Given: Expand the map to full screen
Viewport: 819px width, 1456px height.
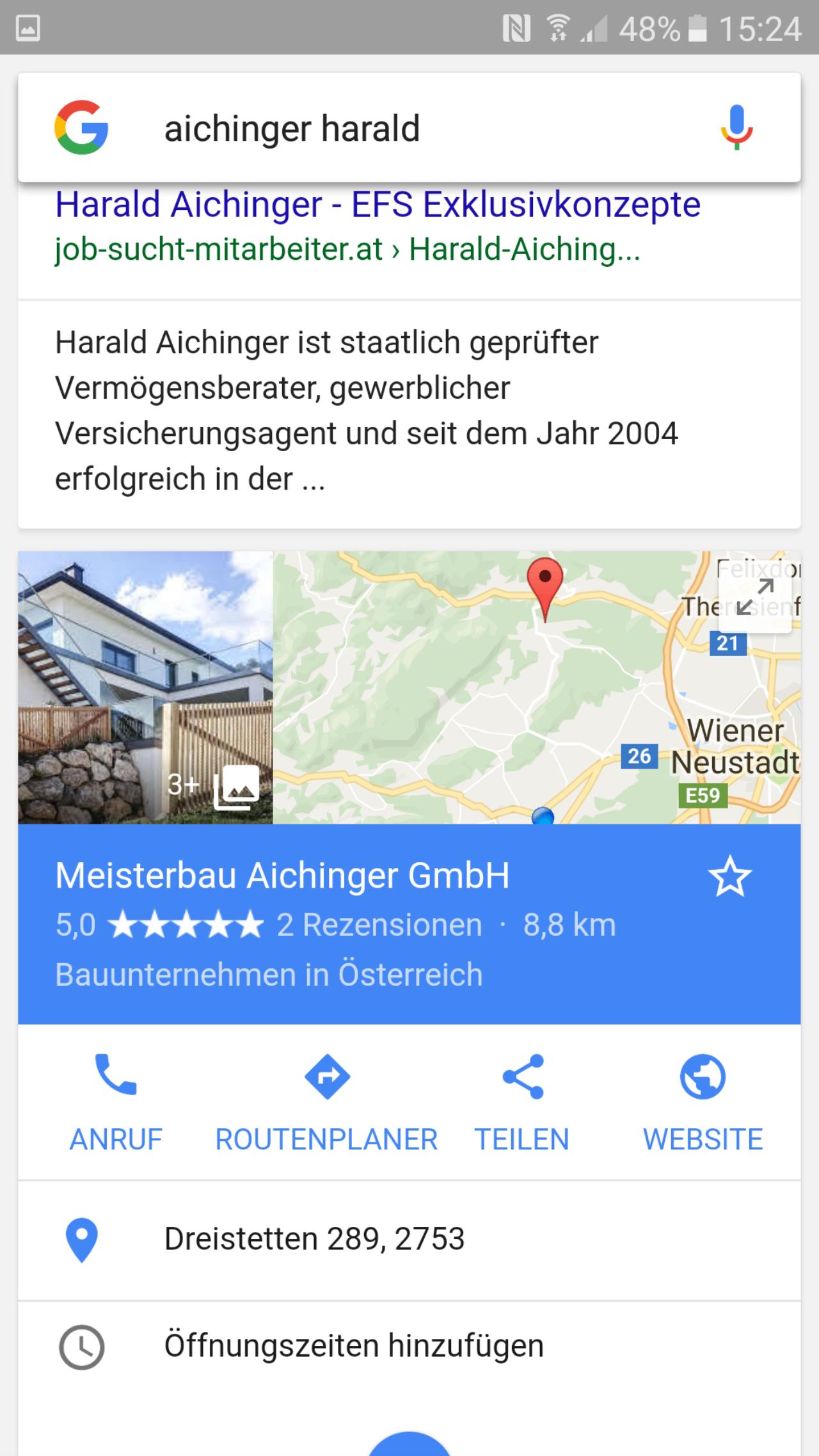Looking at the screenshot, I should 755,596.
